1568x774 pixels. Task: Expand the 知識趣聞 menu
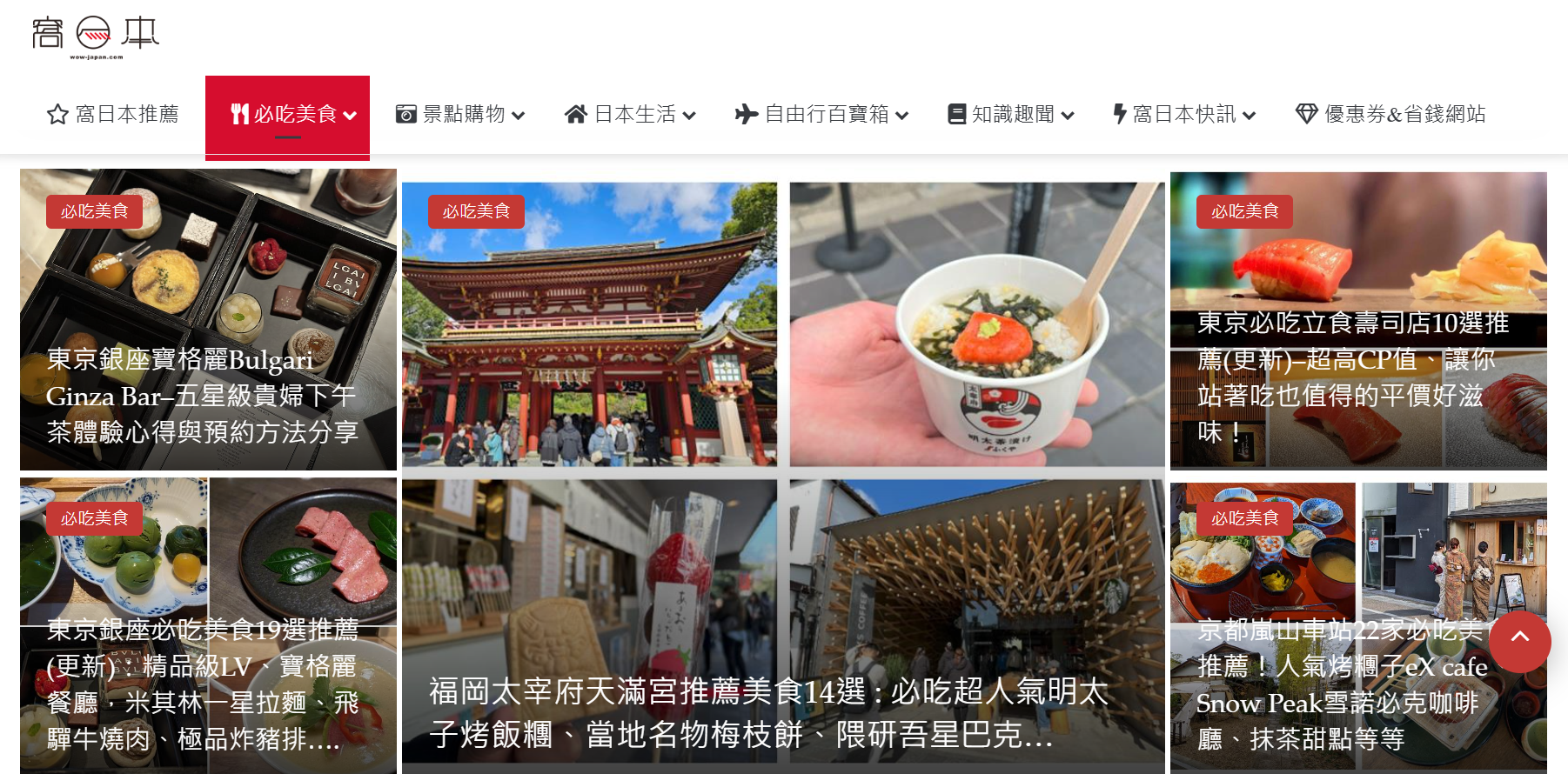click(1011, 114)
